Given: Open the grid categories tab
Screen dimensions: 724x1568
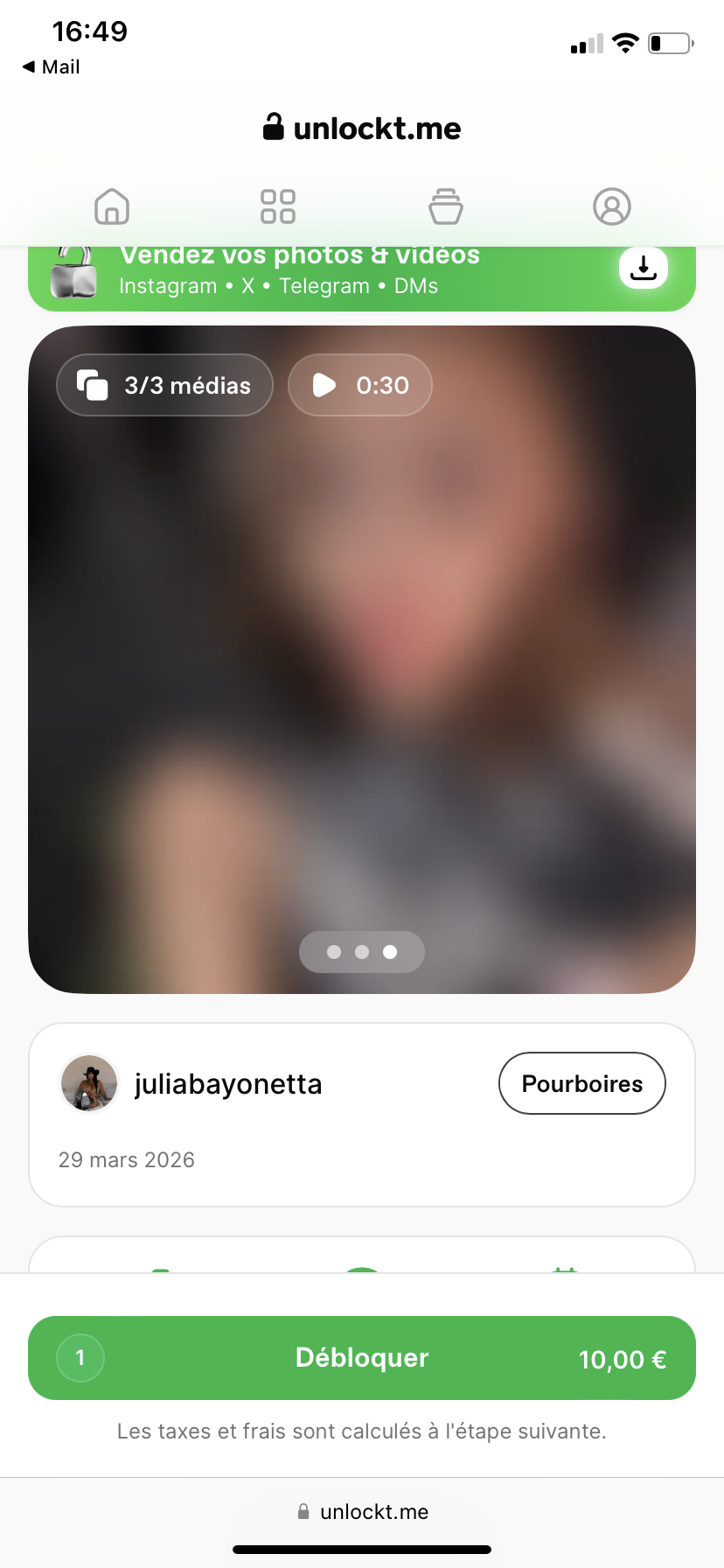Looking at the screenshot, I should 278,207.
